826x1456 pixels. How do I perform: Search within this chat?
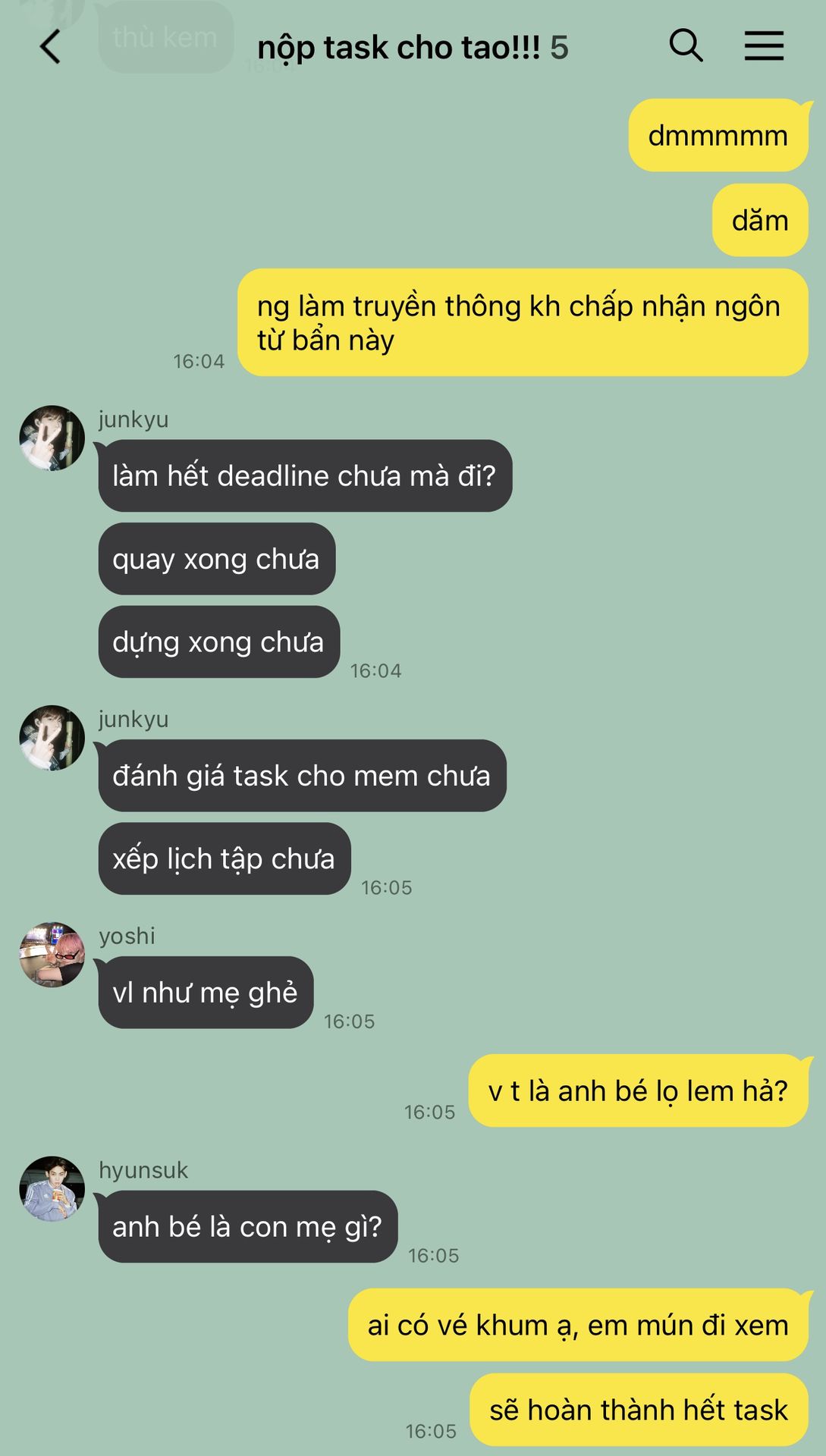[686, 45]
